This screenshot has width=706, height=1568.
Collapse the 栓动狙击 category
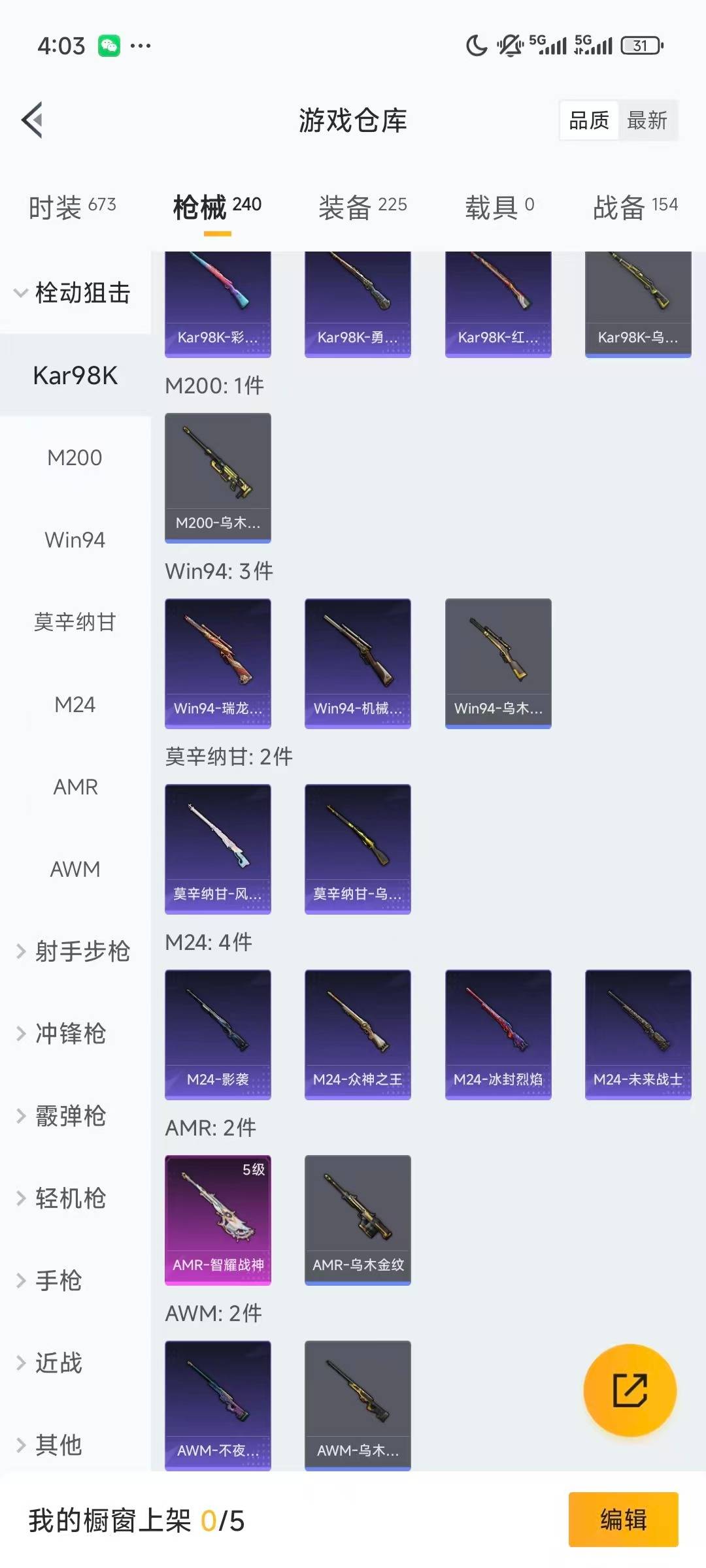coord(73,293)
